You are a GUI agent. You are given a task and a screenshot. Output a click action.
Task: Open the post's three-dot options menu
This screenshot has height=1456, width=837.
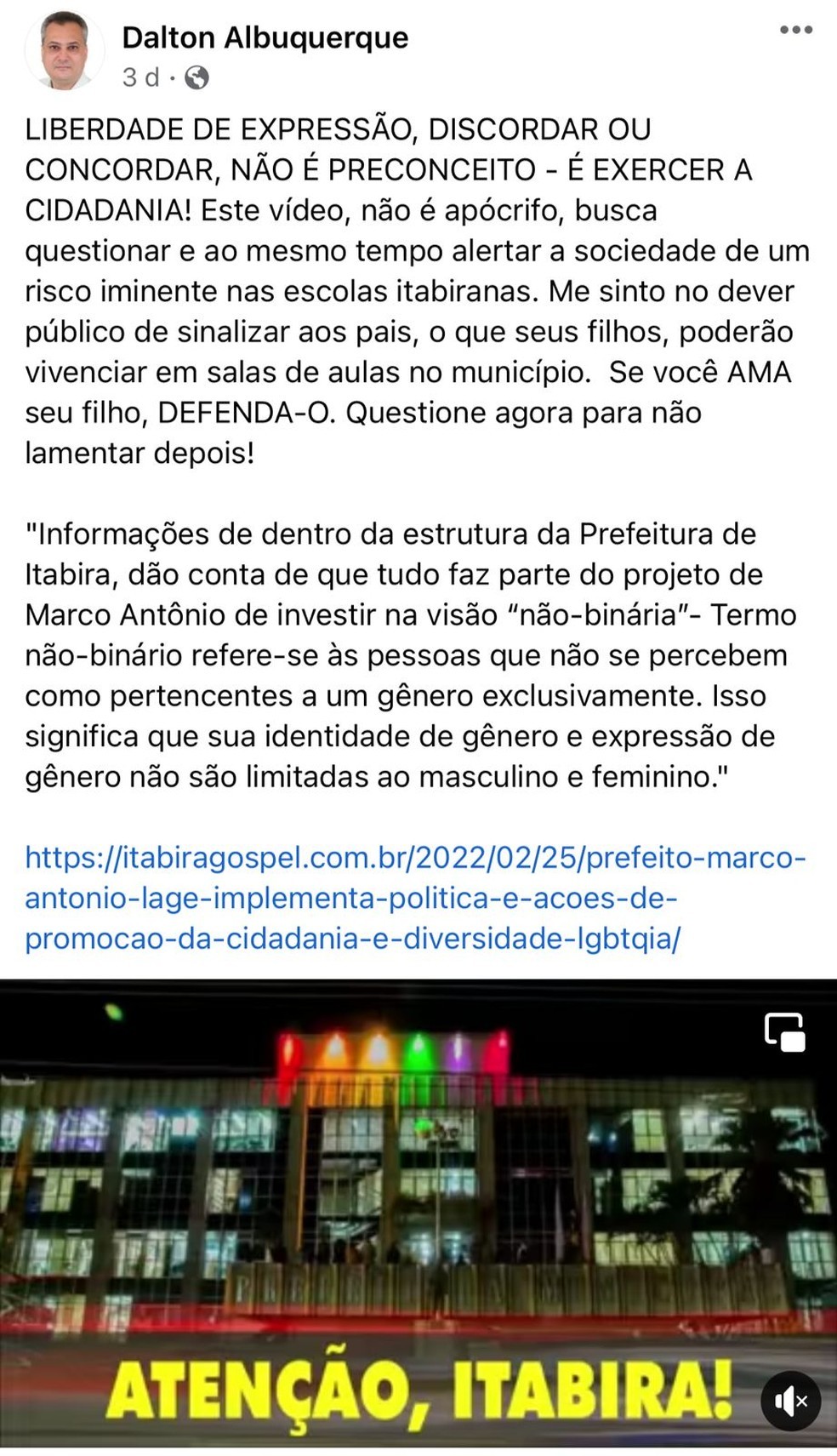[795, 31]
